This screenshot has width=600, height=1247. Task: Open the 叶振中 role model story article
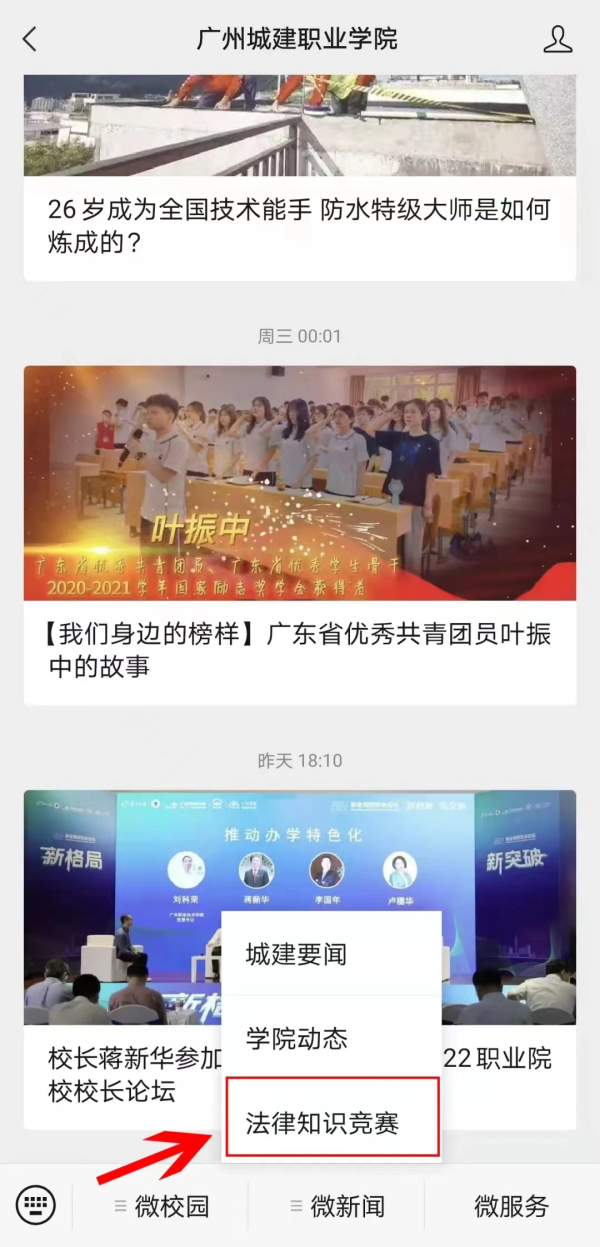click(x=300, y=650)
